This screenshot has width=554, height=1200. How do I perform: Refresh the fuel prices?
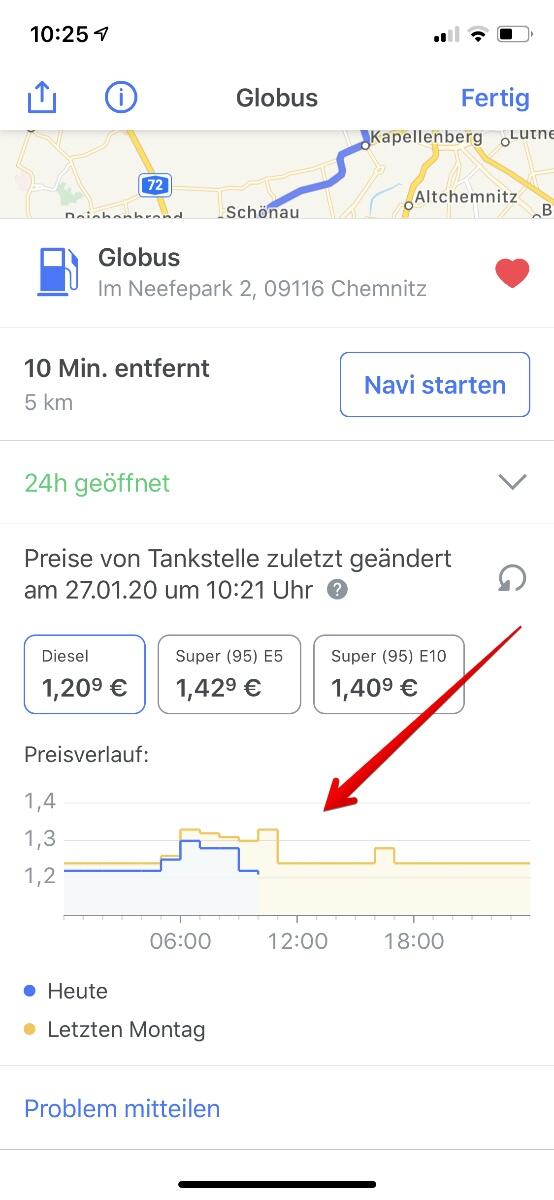[512, 578]
